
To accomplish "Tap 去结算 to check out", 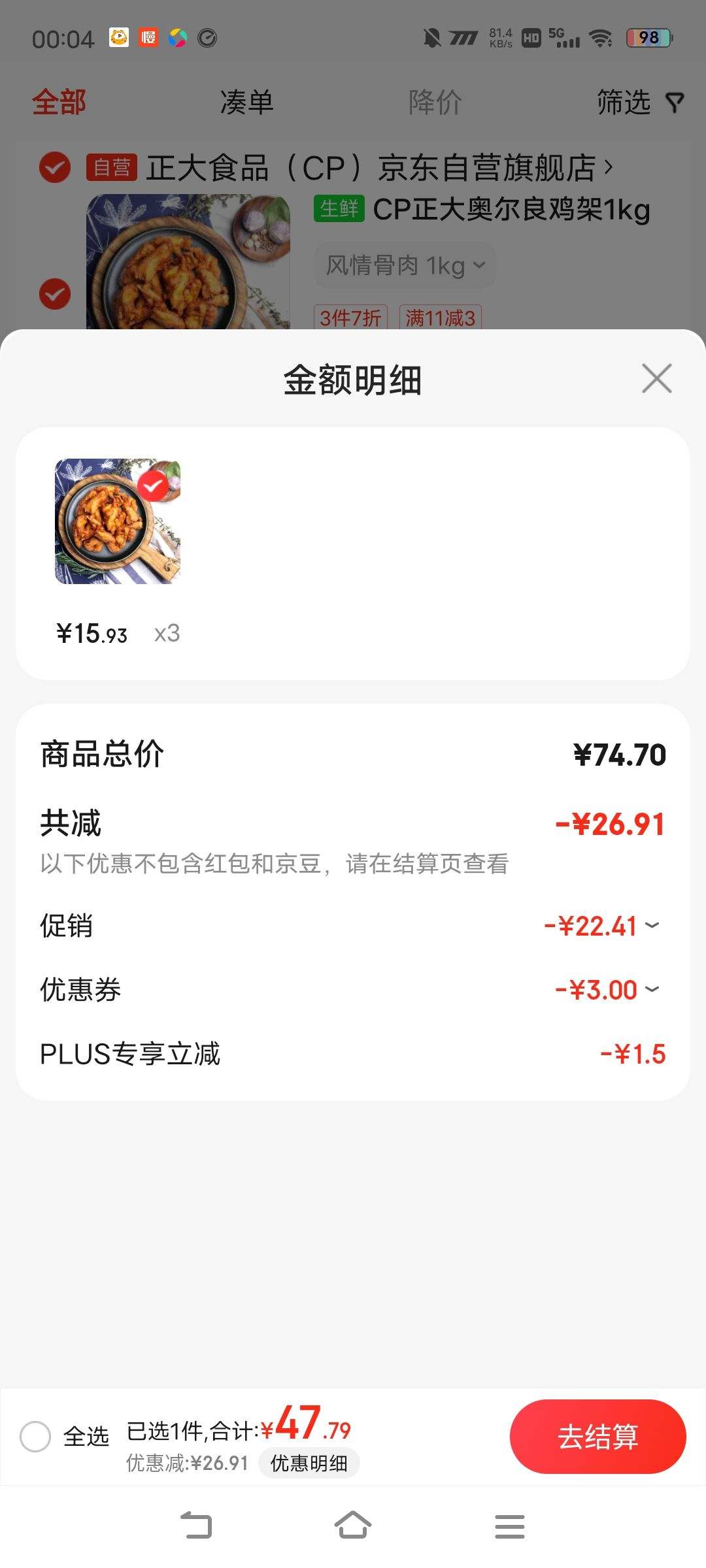I will click(x=597, y=1437).
